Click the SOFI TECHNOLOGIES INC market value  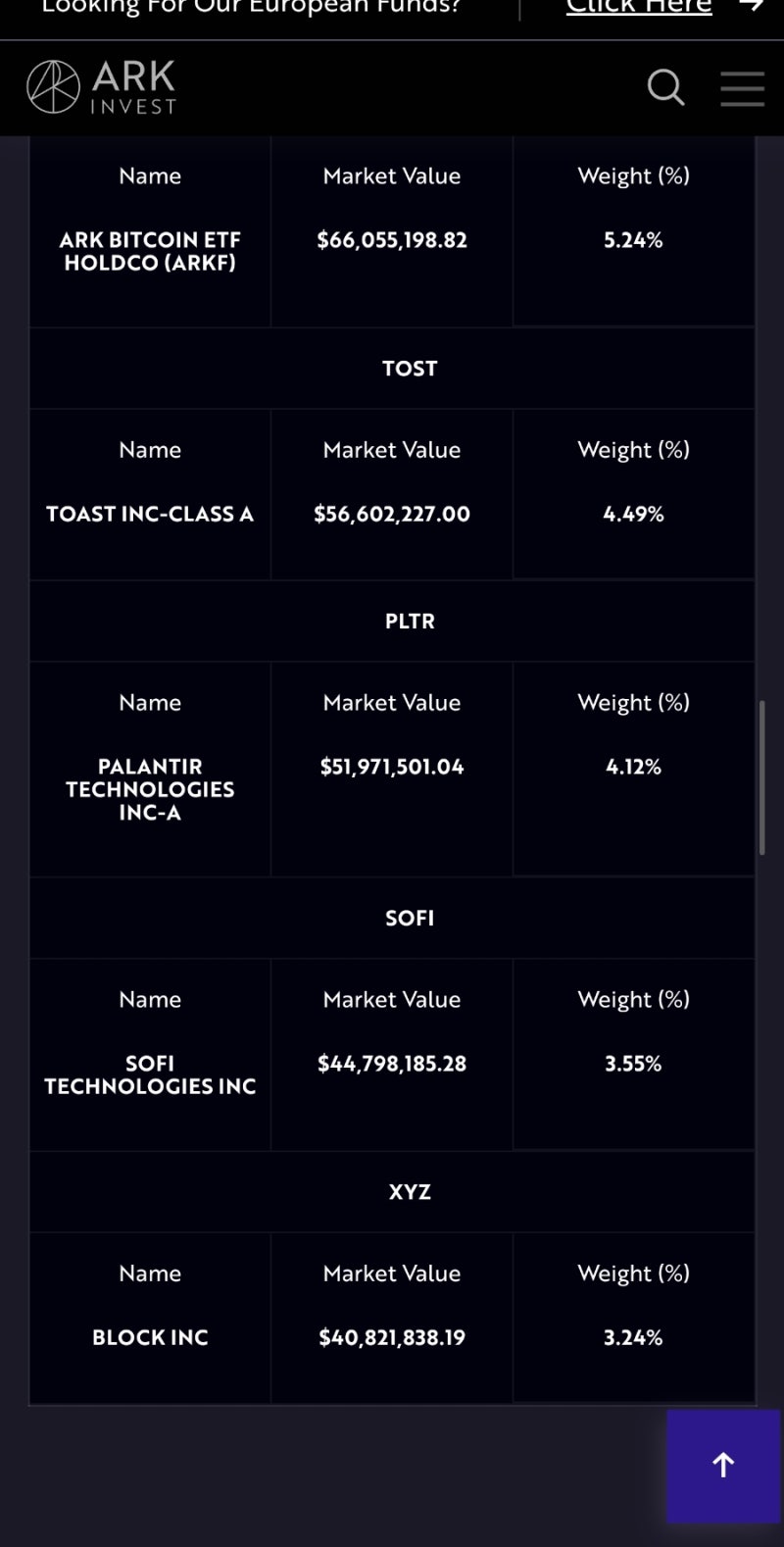click(391, 1063)
